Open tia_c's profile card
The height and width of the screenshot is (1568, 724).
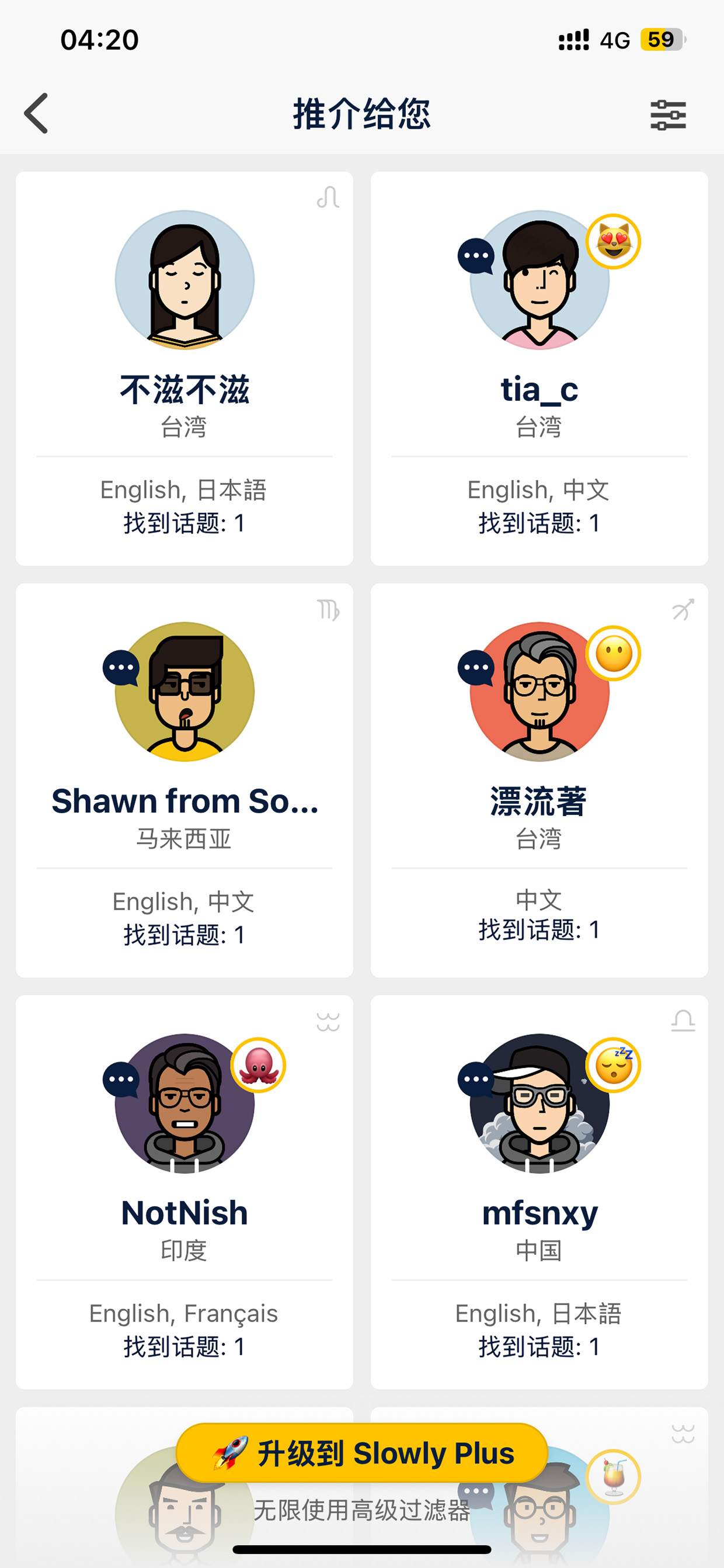click(539, 368)
